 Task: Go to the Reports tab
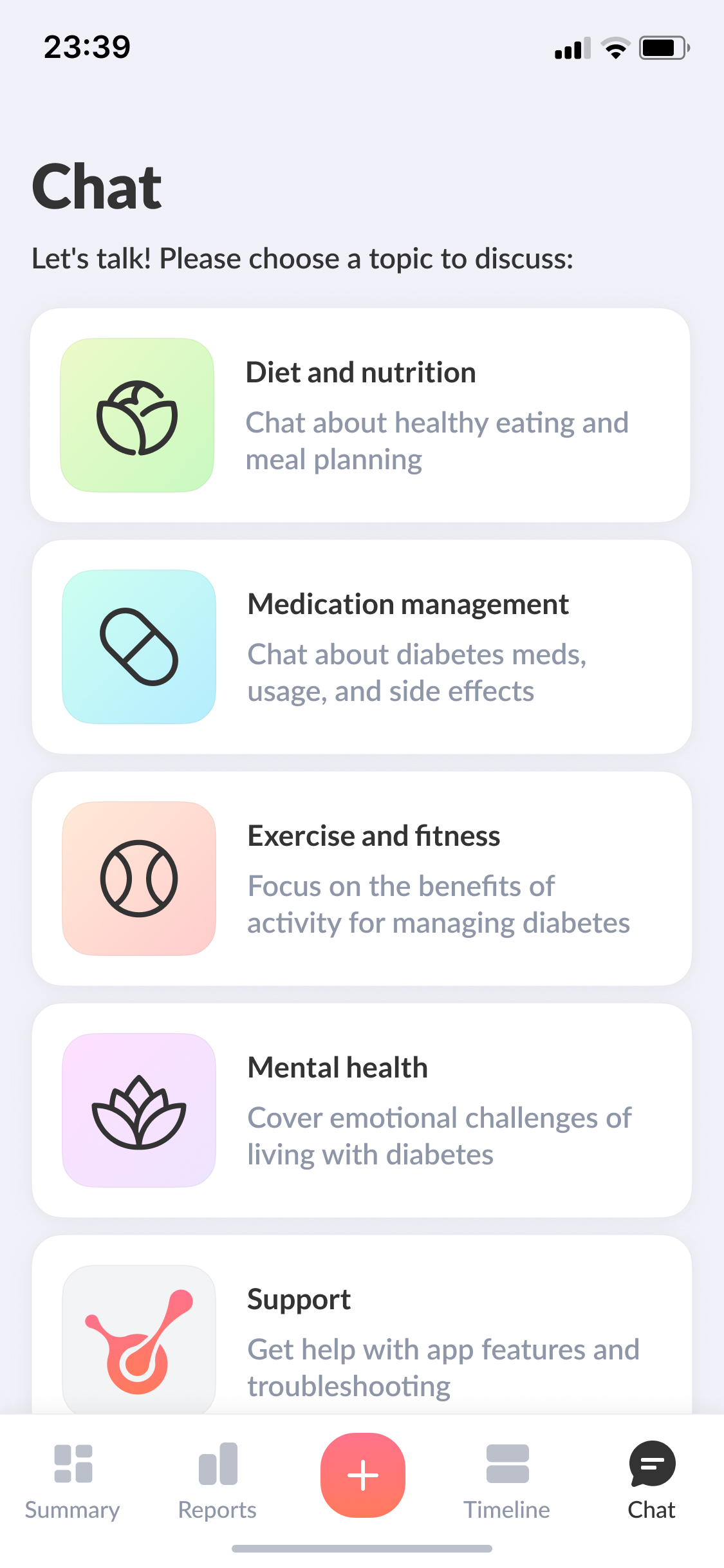(218, 1480)
